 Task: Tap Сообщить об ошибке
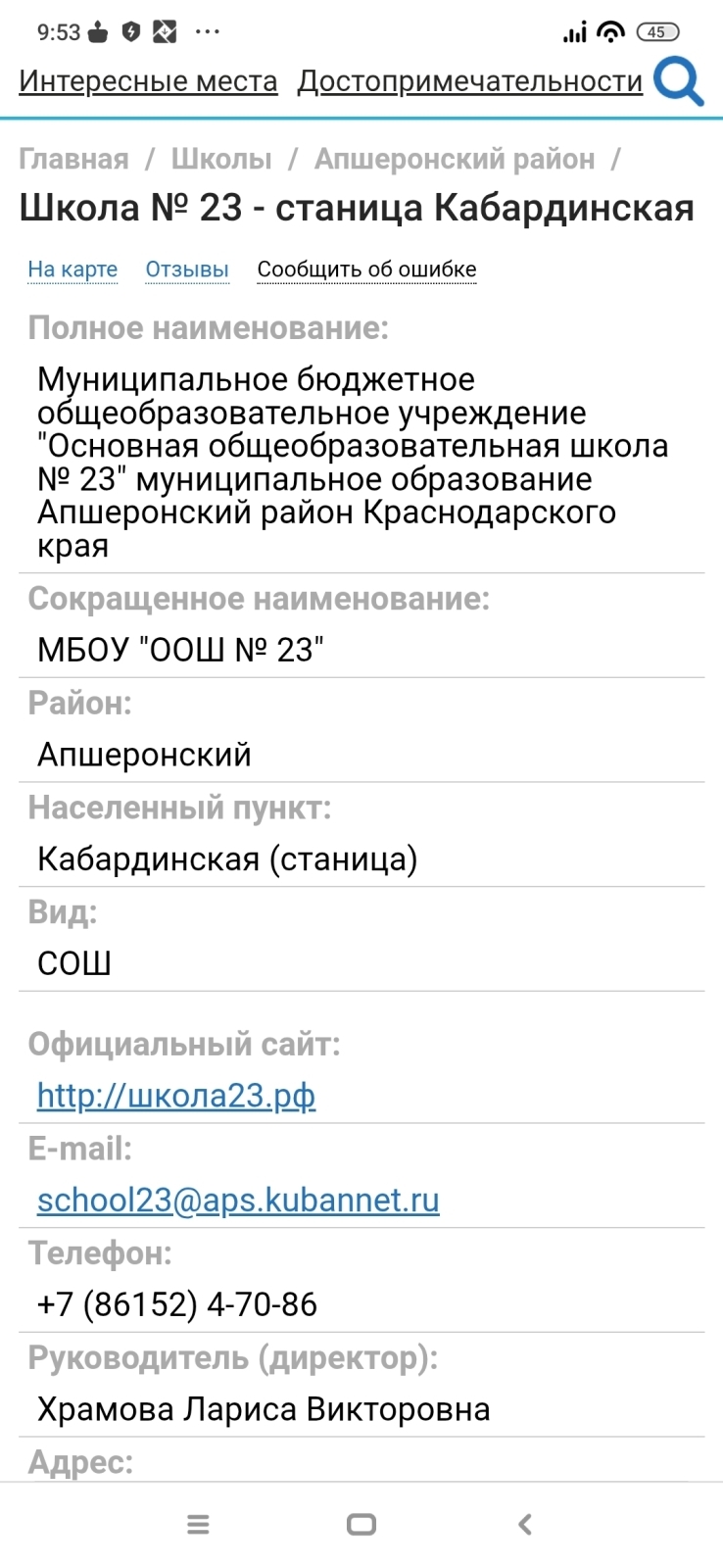click(366, 269)
